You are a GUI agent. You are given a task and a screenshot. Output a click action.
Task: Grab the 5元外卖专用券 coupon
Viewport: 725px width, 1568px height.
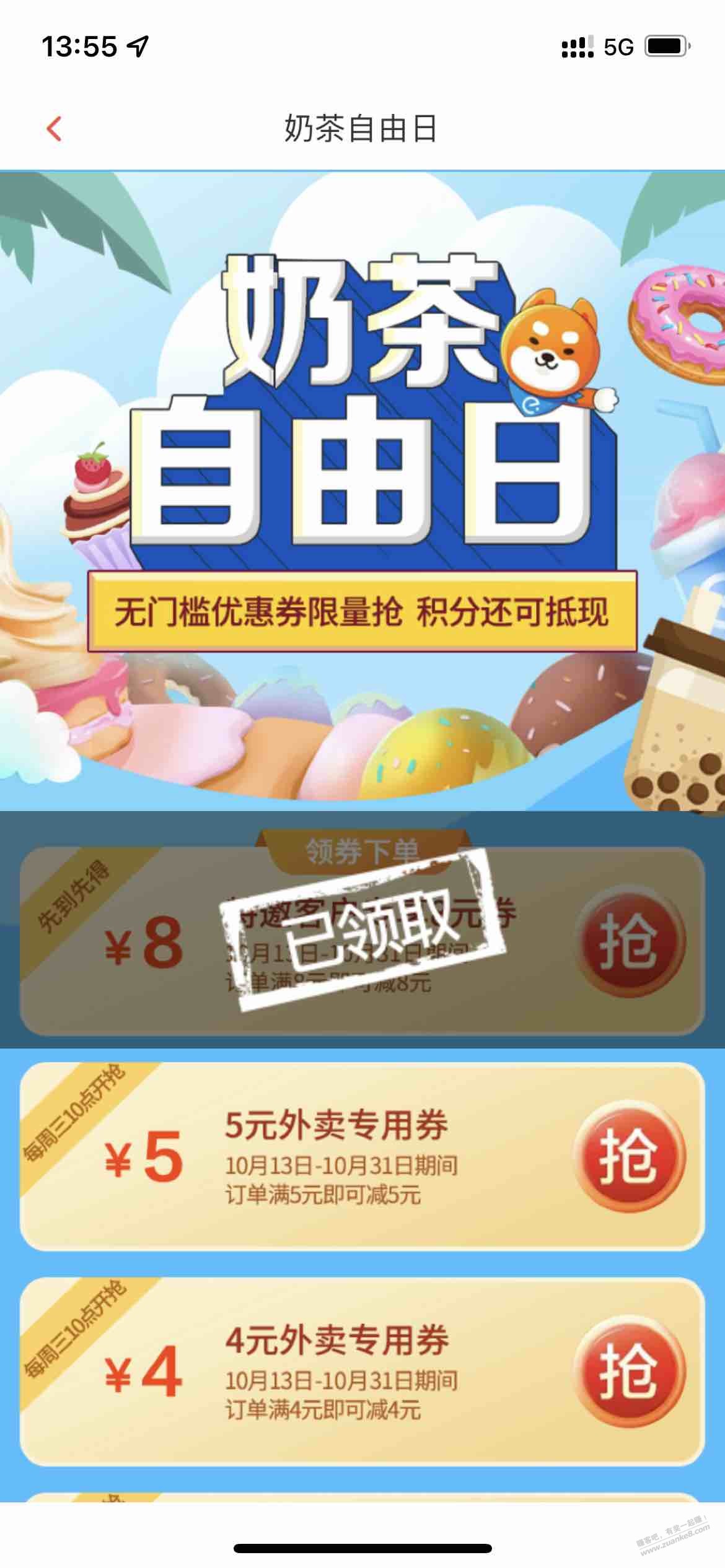628,1157
